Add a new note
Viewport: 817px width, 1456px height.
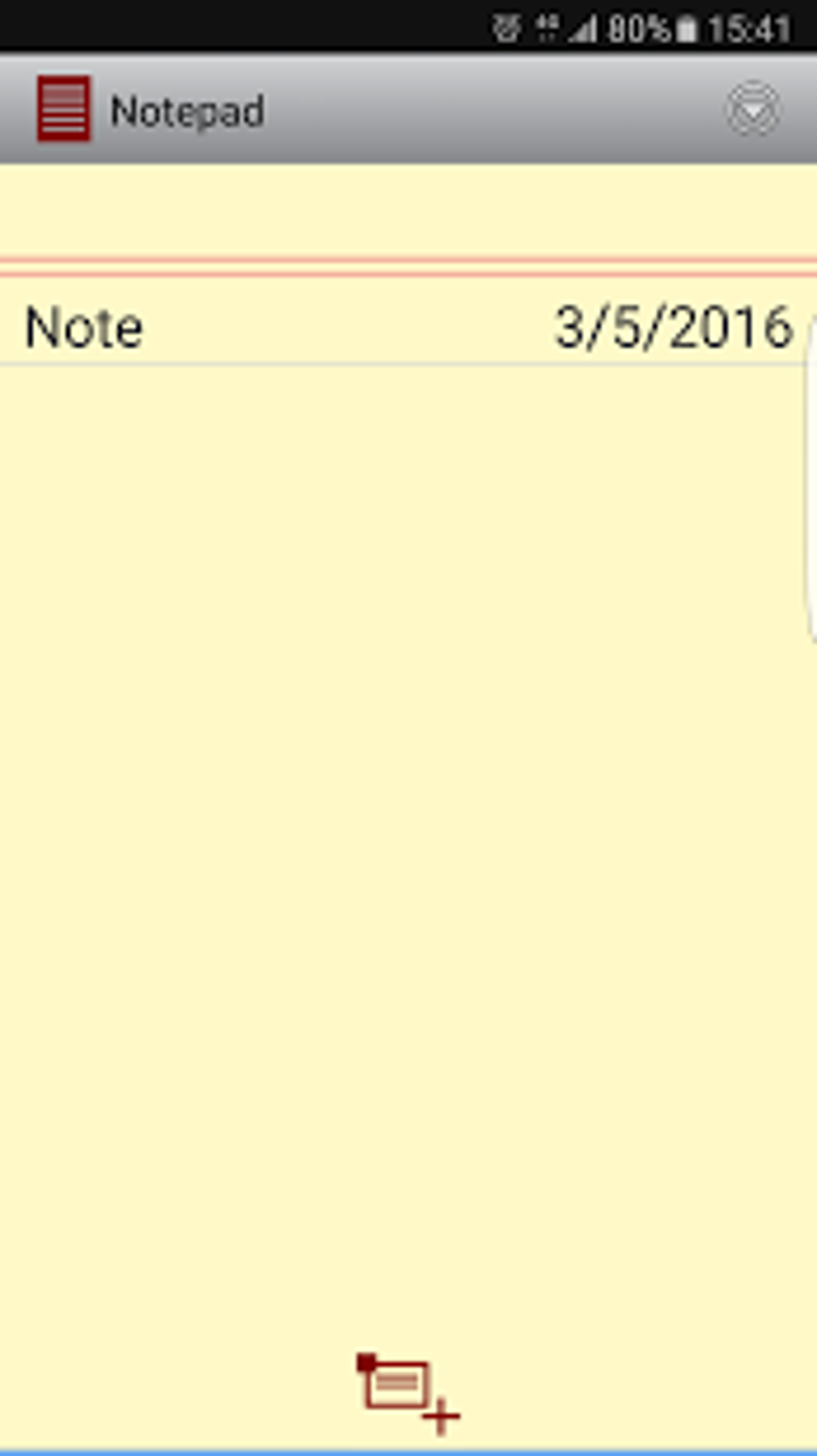407,1393
